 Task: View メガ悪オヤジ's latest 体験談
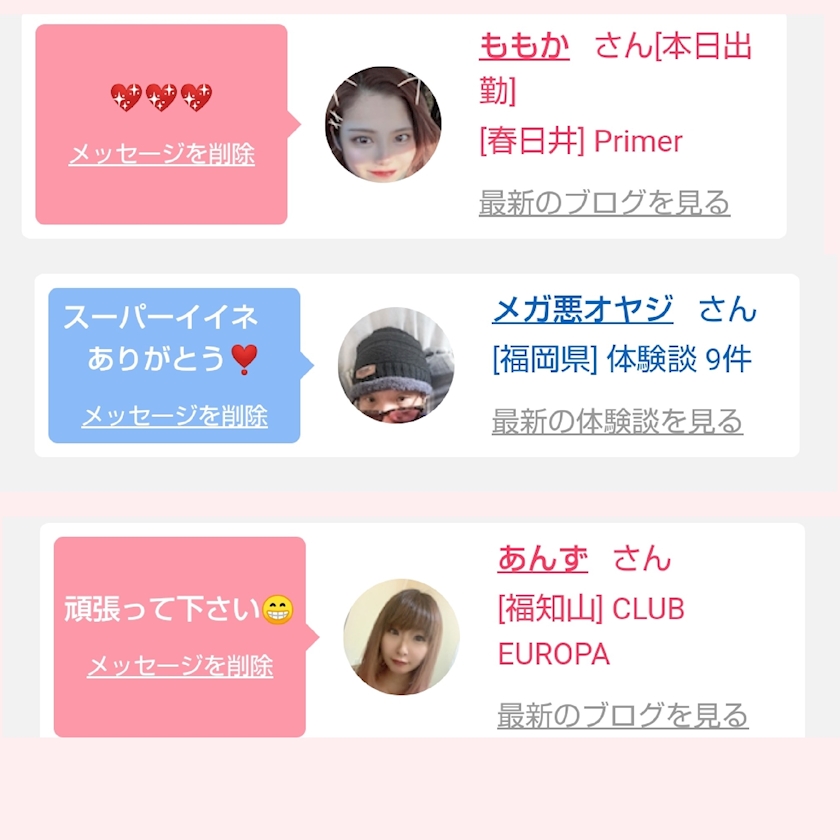click(617, 422)
